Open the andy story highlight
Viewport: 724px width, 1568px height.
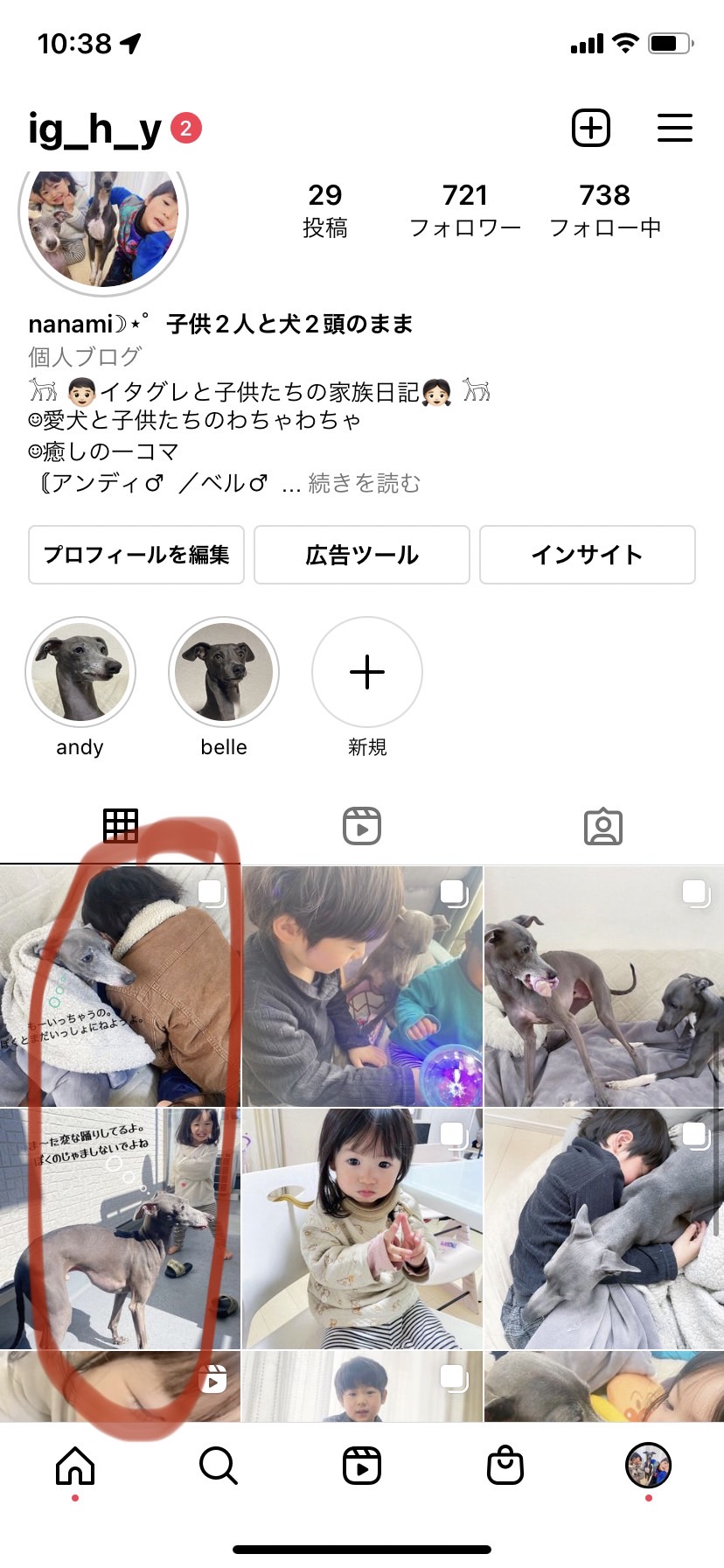(80, 672)
